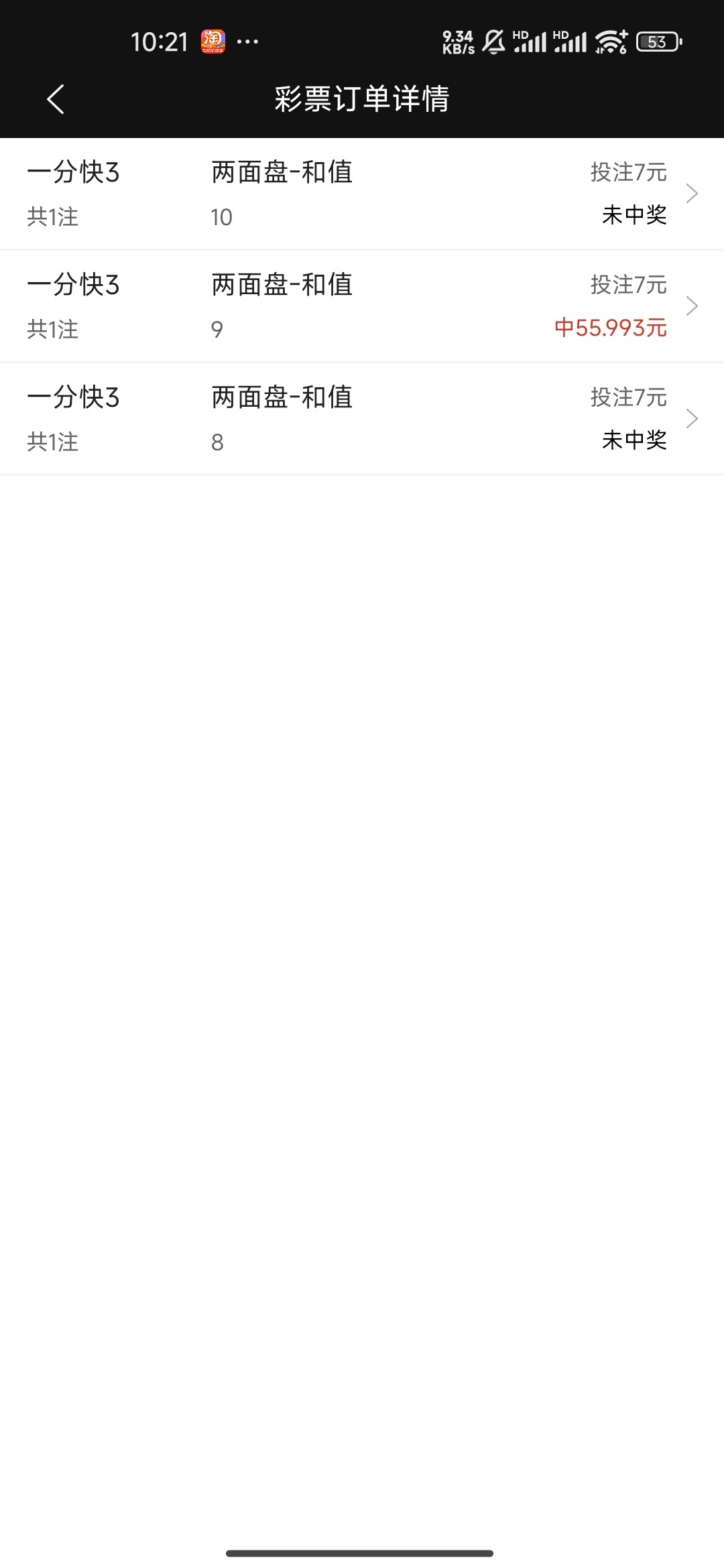This screenshot has width=724, height=1568.
Task: Click 未中奖 on the first order row
Action: pos(633,216)
